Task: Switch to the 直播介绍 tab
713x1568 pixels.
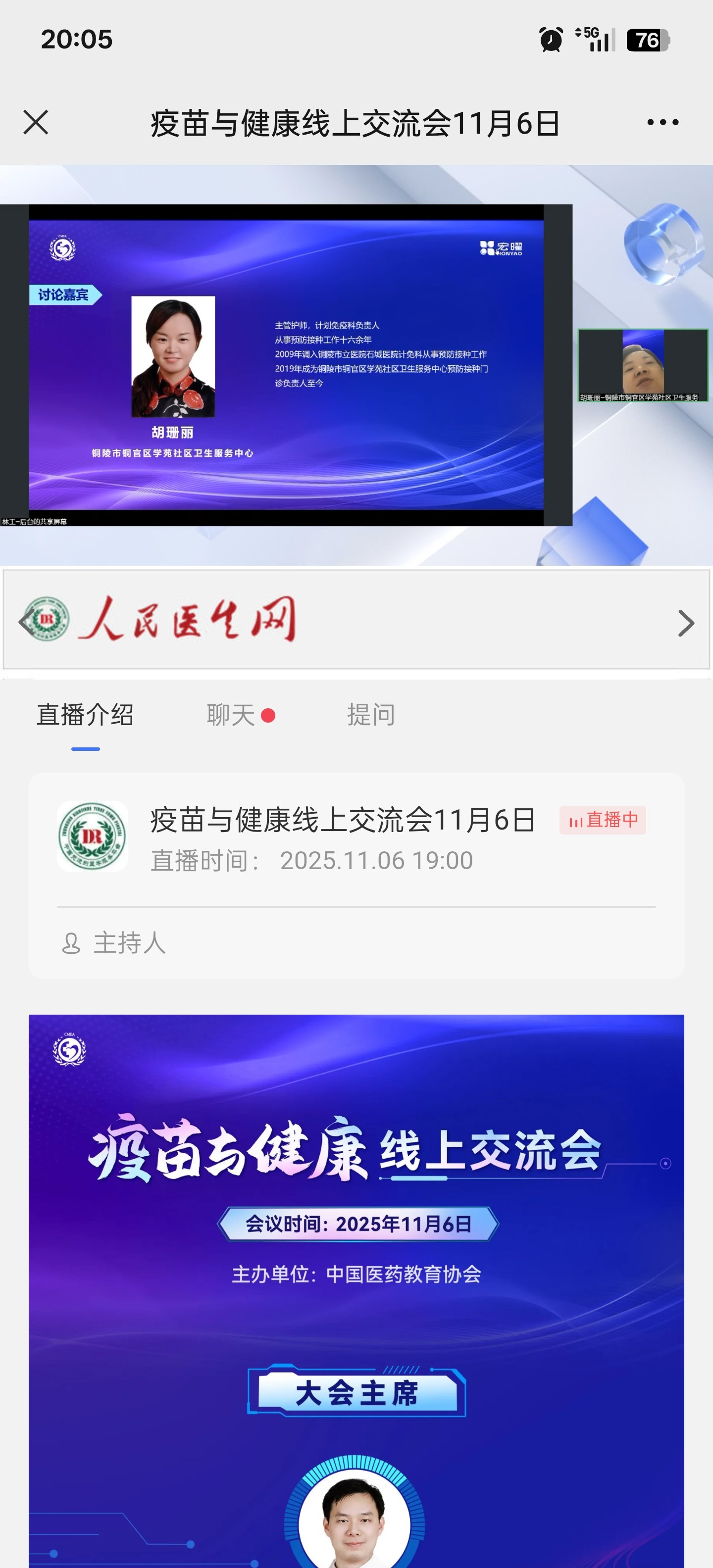Action: (x=85, y=715)
